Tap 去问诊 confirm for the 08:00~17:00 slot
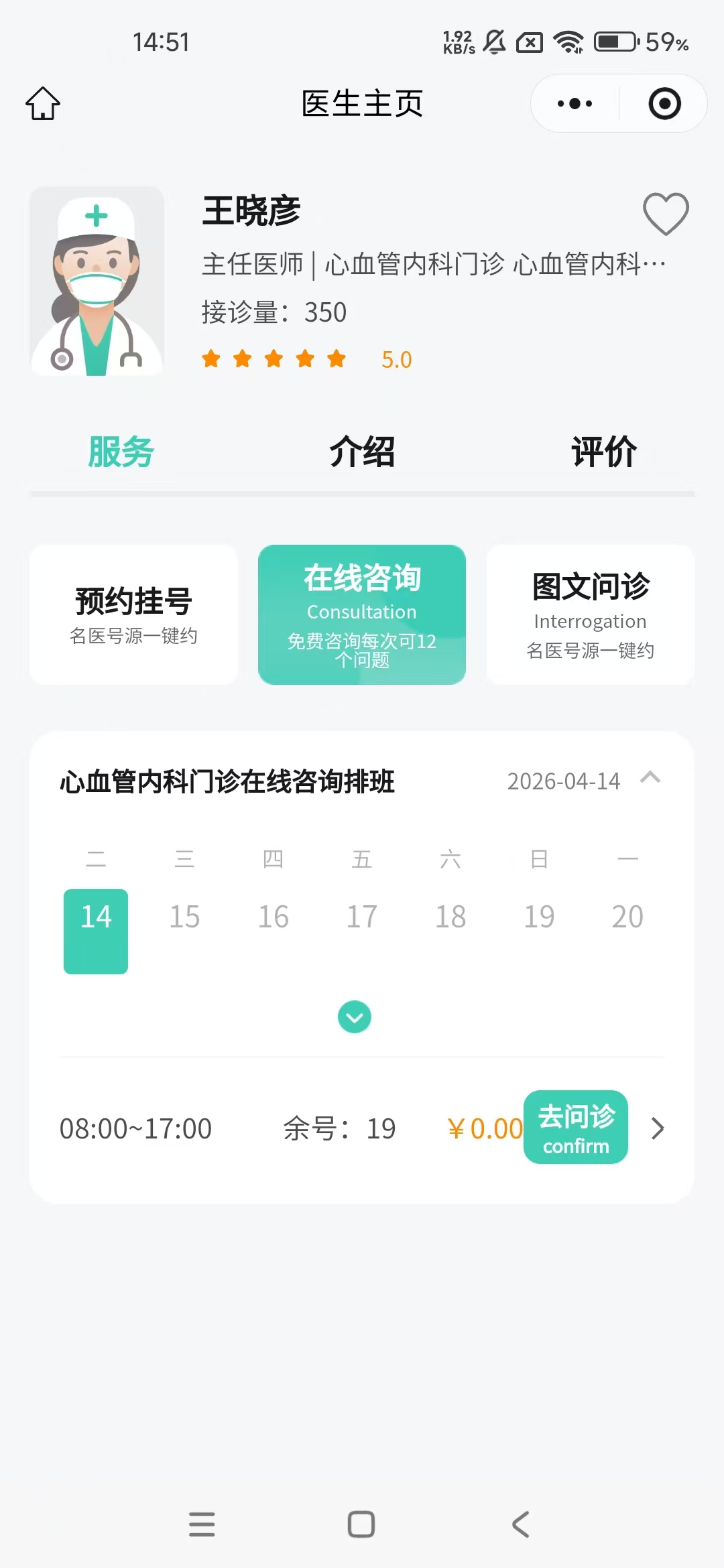Screen dimensions: 724x1568 (x=576, y=1127)
